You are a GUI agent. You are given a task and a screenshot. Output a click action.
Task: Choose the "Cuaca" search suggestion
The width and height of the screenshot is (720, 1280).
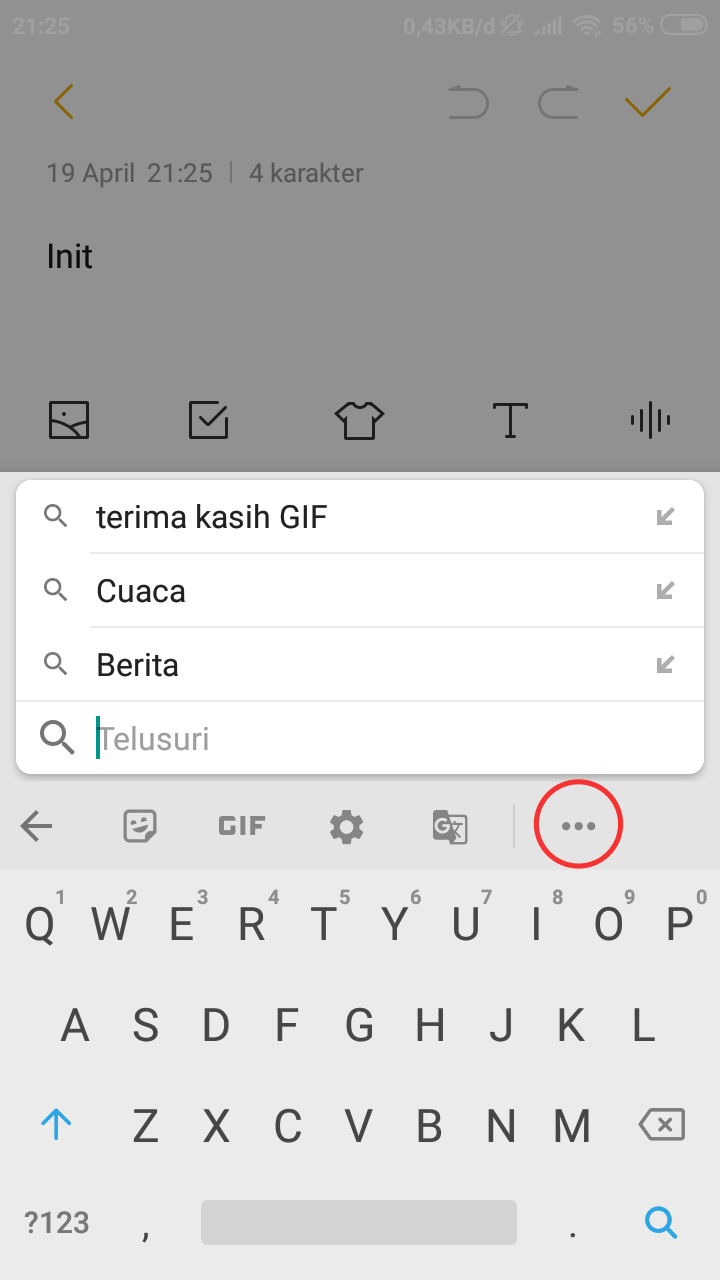[141, 591]
